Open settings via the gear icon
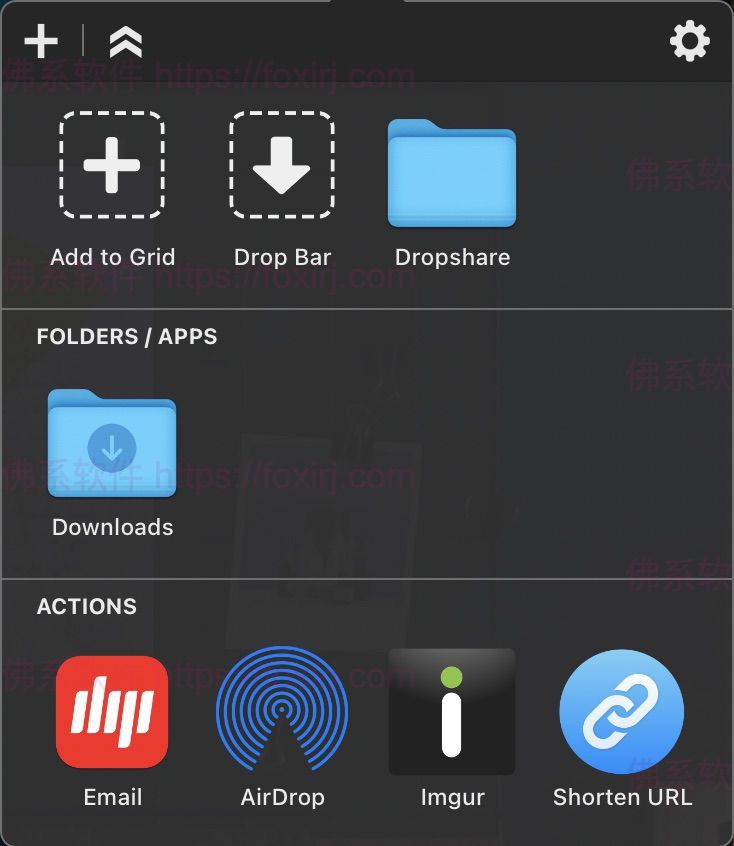This screenshot has height=846, width=734. [689, 42]
